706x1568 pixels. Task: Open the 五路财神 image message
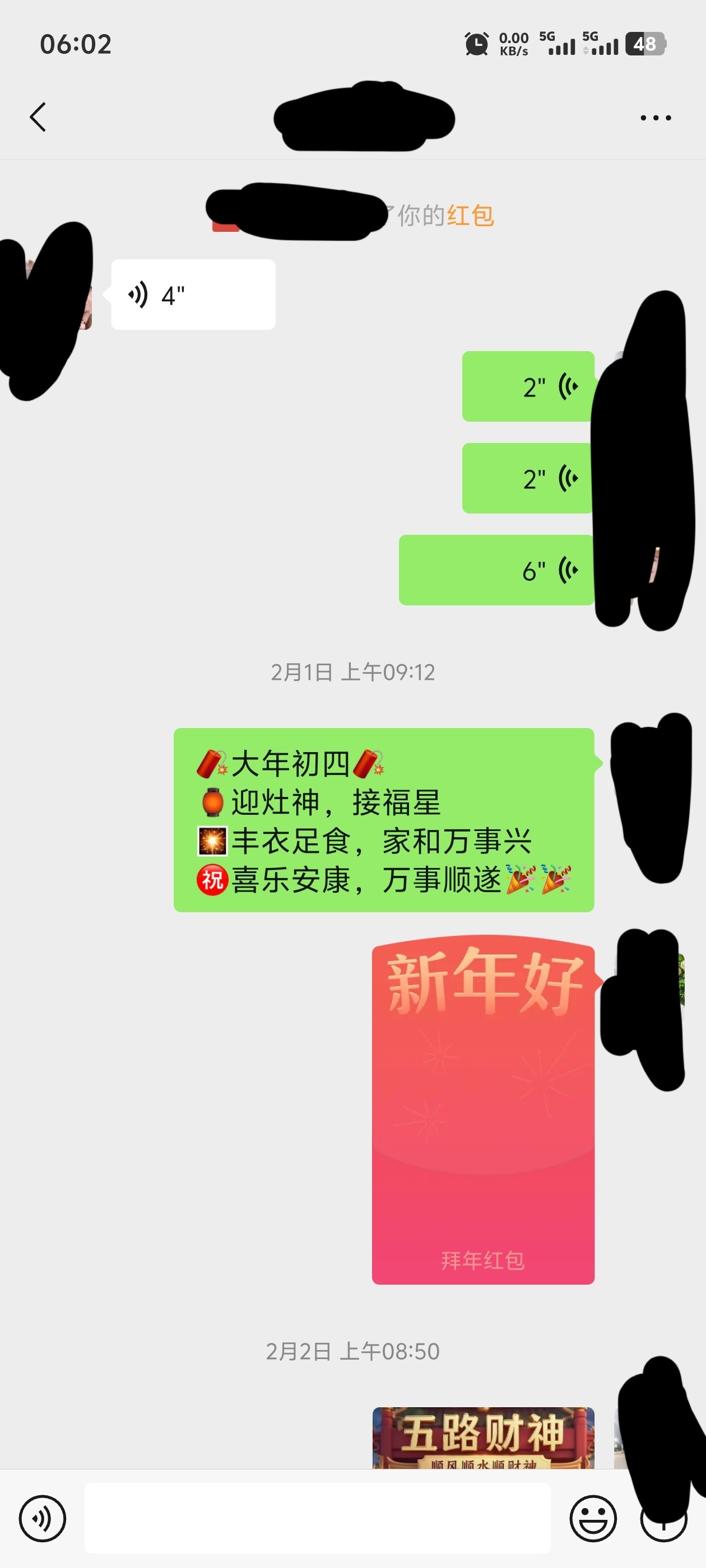(483, 1438)
